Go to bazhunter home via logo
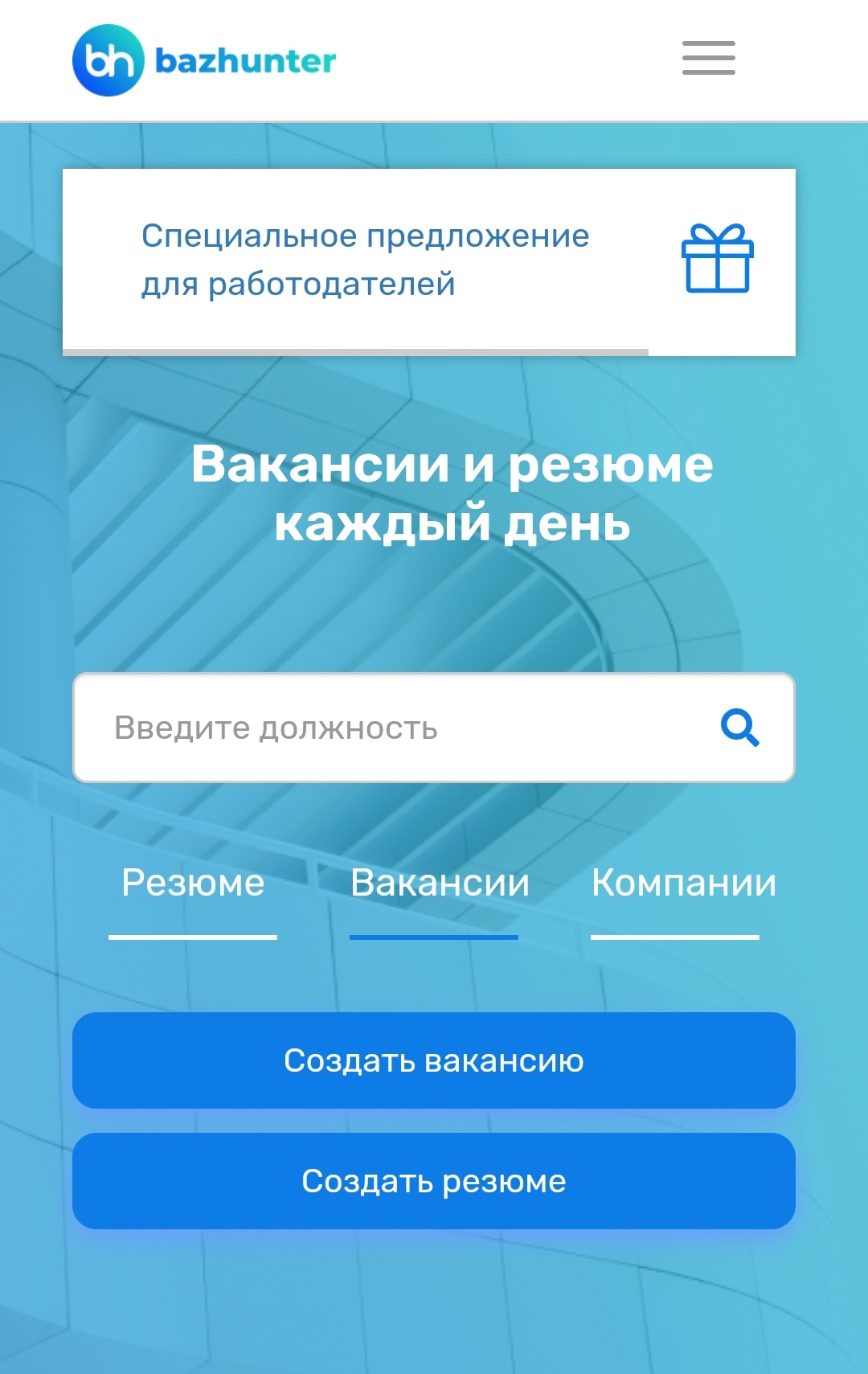This screenshot has height=1374, width=868. point(204,60)
